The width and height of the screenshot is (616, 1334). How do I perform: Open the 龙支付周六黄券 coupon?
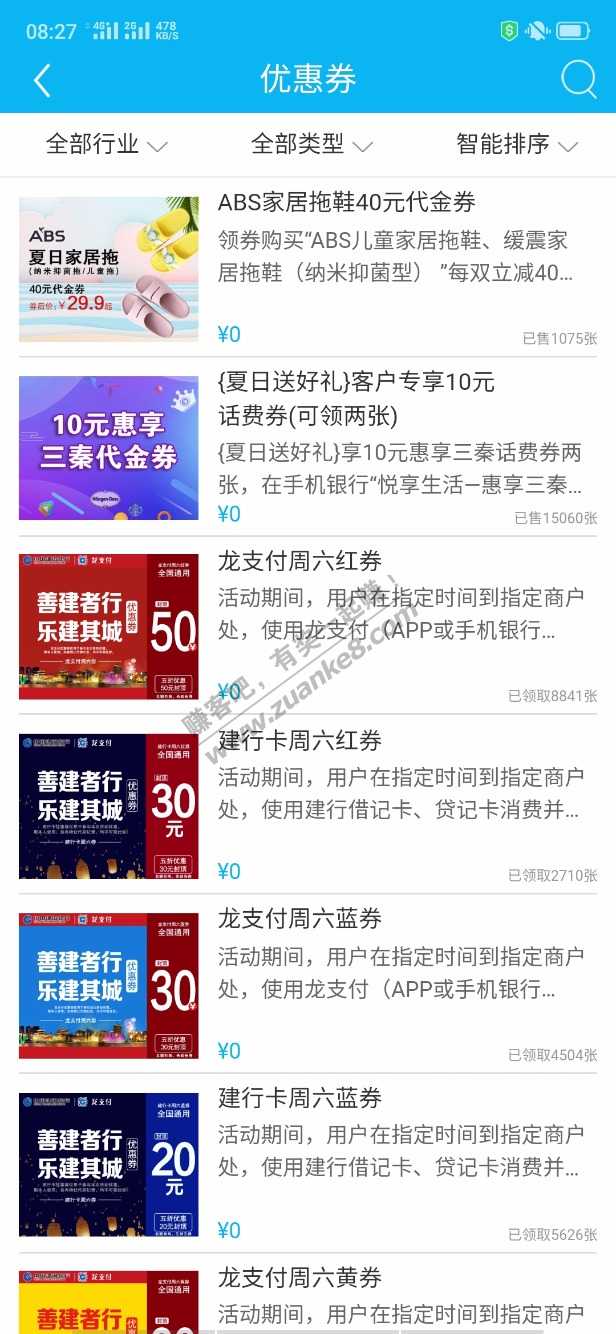[300, 1278]
